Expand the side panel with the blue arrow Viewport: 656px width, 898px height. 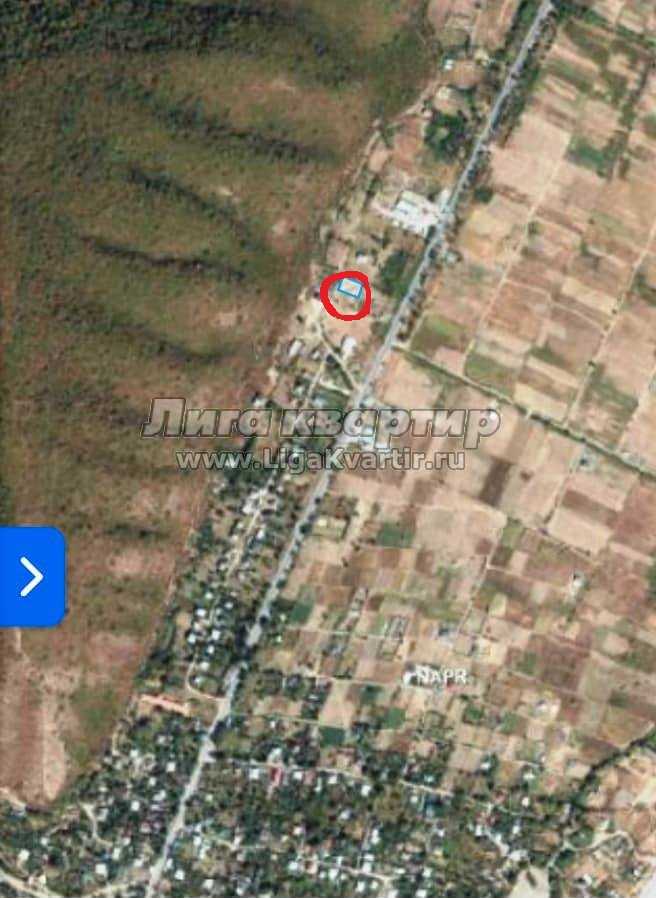tap(31, 577)
